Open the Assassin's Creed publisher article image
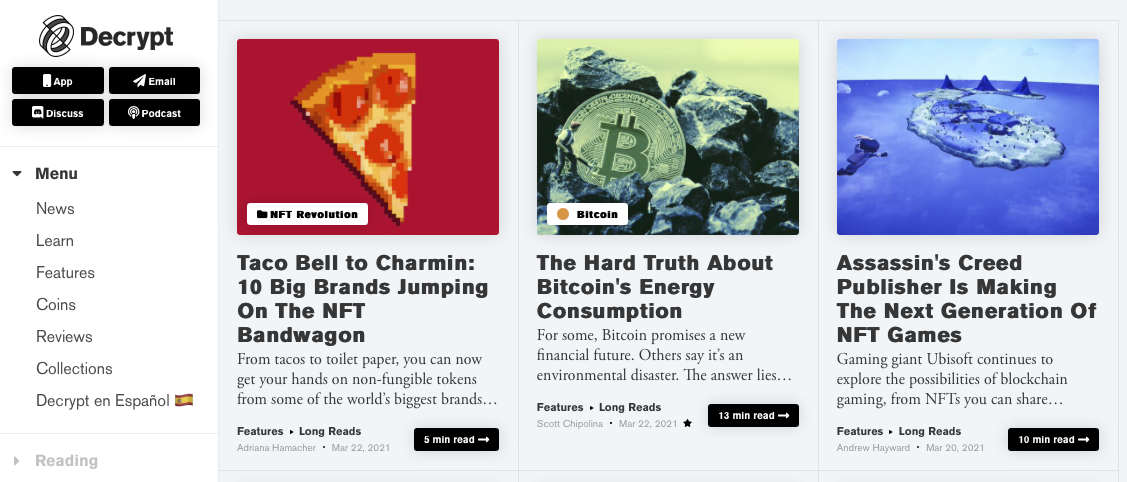 (967, 137)
